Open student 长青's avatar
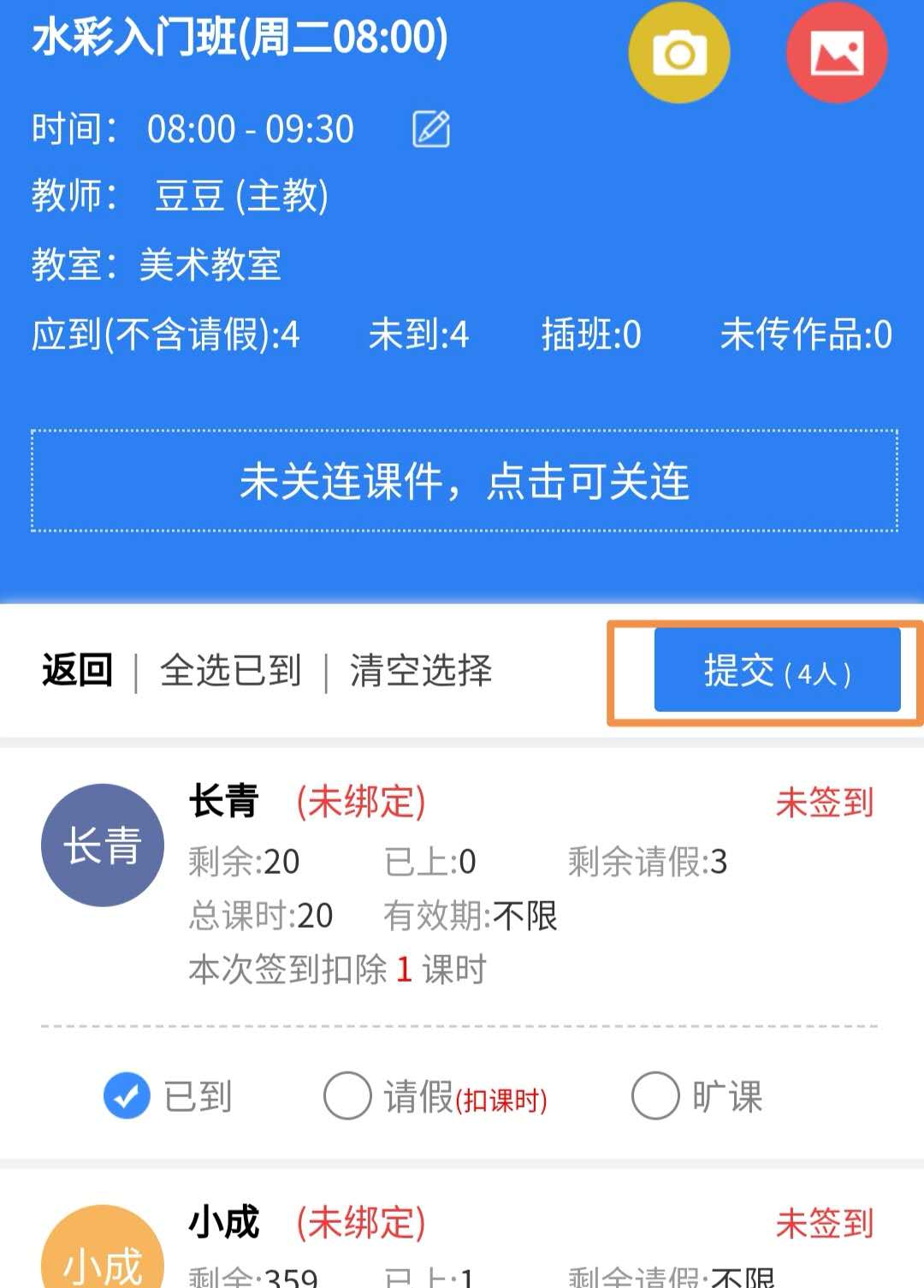924x1288 pixels. click(103, 846)
